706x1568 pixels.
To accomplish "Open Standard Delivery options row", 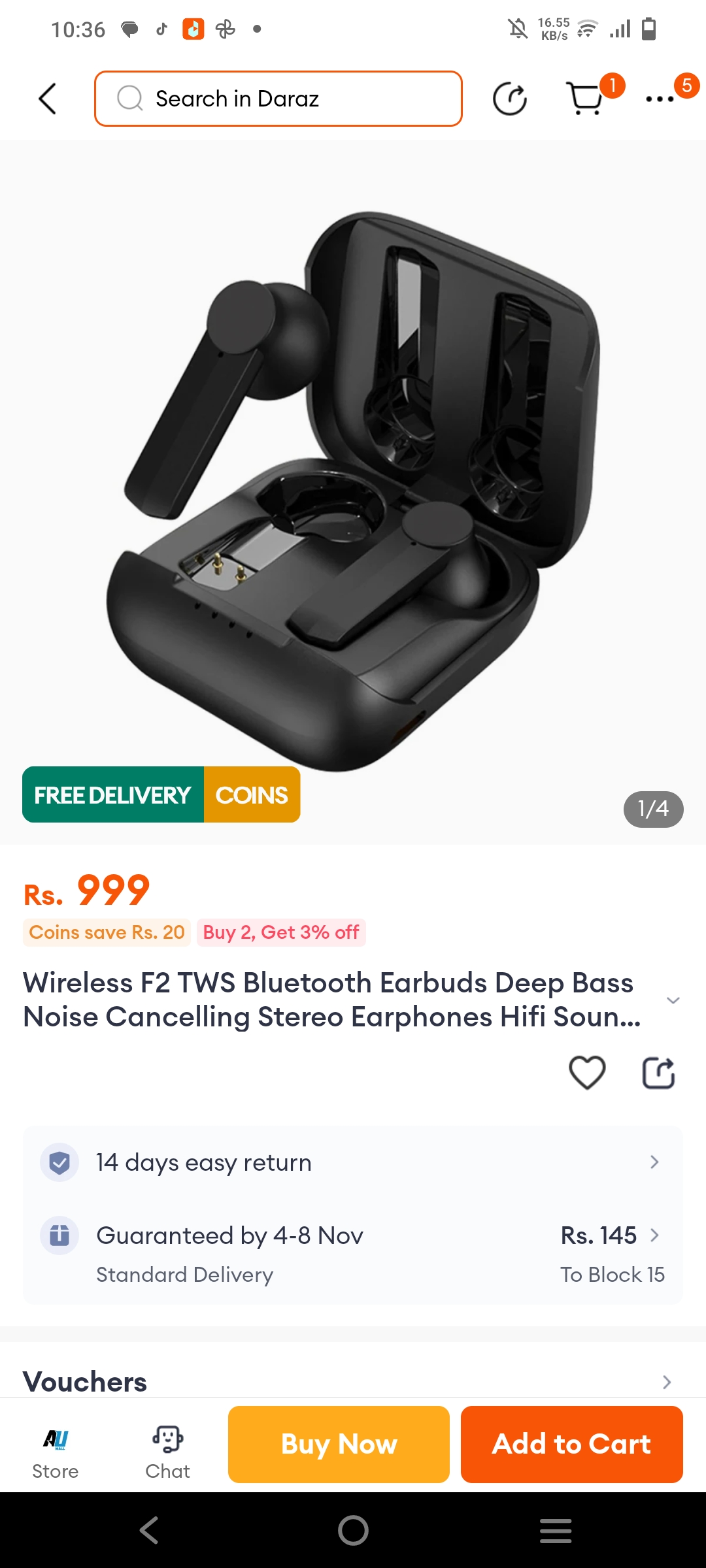I will click(x=353, y=1254).
